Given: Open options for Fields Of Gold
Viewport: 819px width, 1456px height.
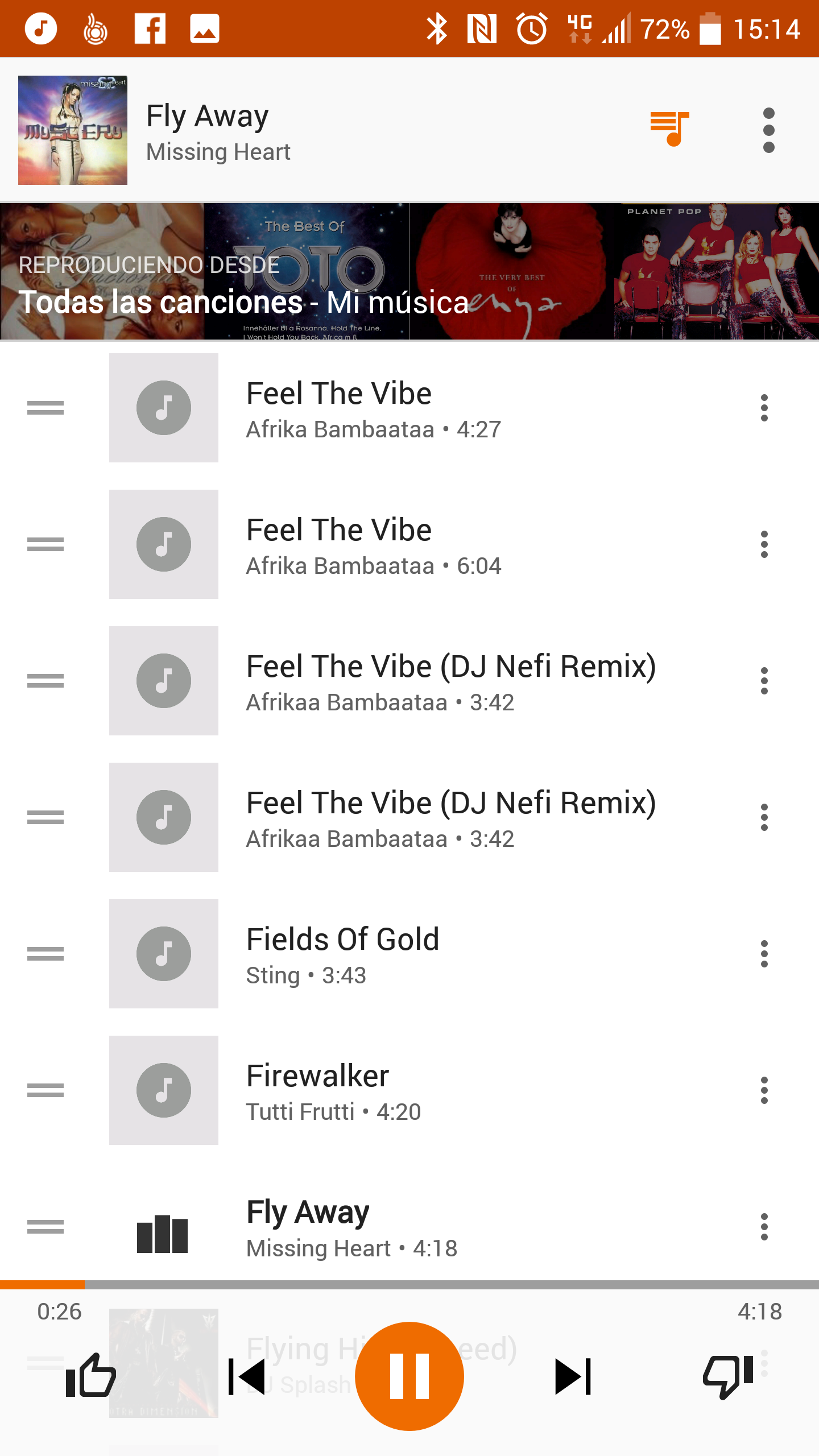Looking at the screenshot, I should click(x=764, y=954).
